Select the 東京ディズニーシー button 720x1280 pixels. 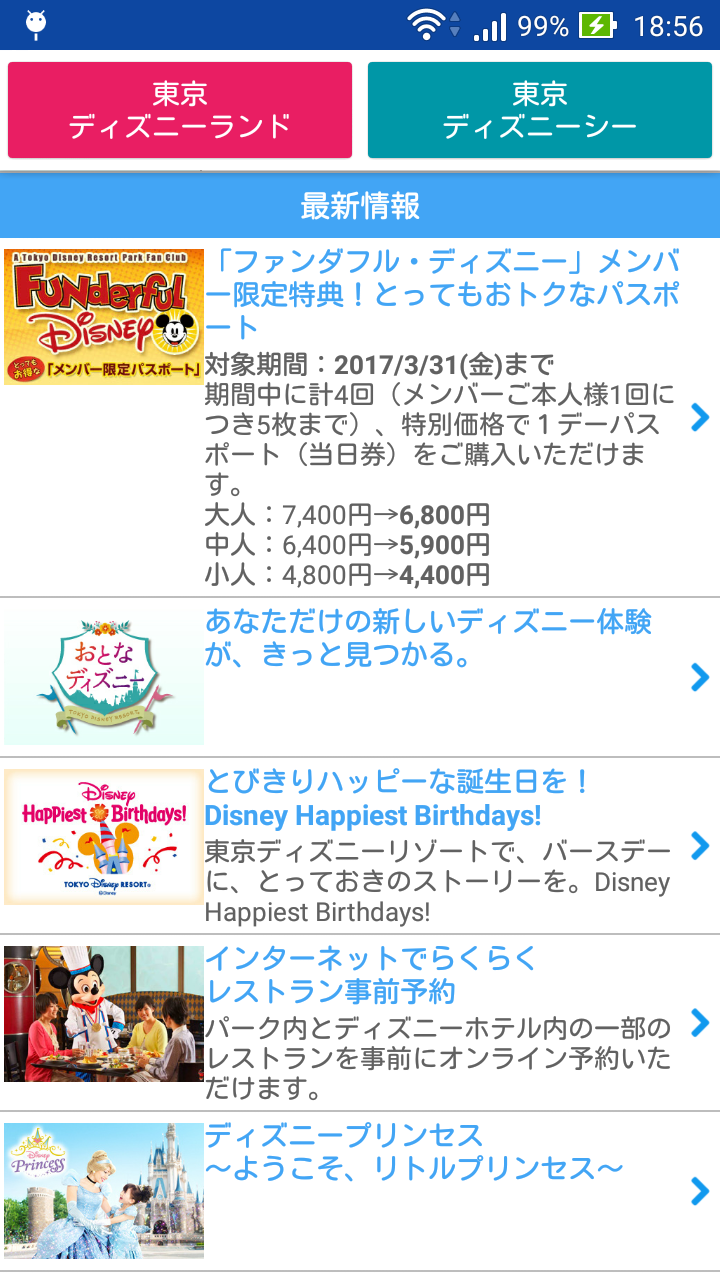click(x=540, y=110)
